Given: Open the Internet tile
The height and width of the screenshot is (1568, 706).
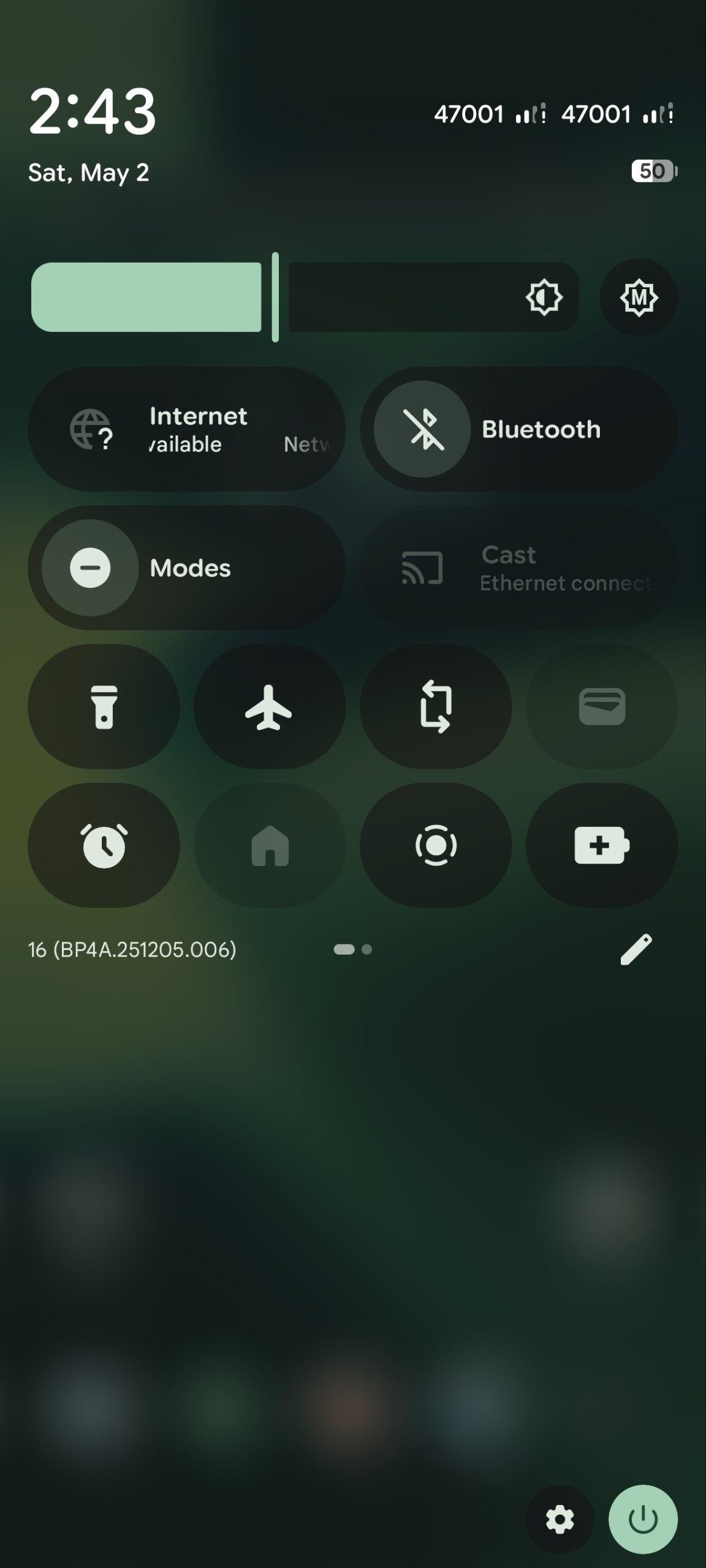Looking at the screenshot, I should pyautogui.click(x=187, y=429).
